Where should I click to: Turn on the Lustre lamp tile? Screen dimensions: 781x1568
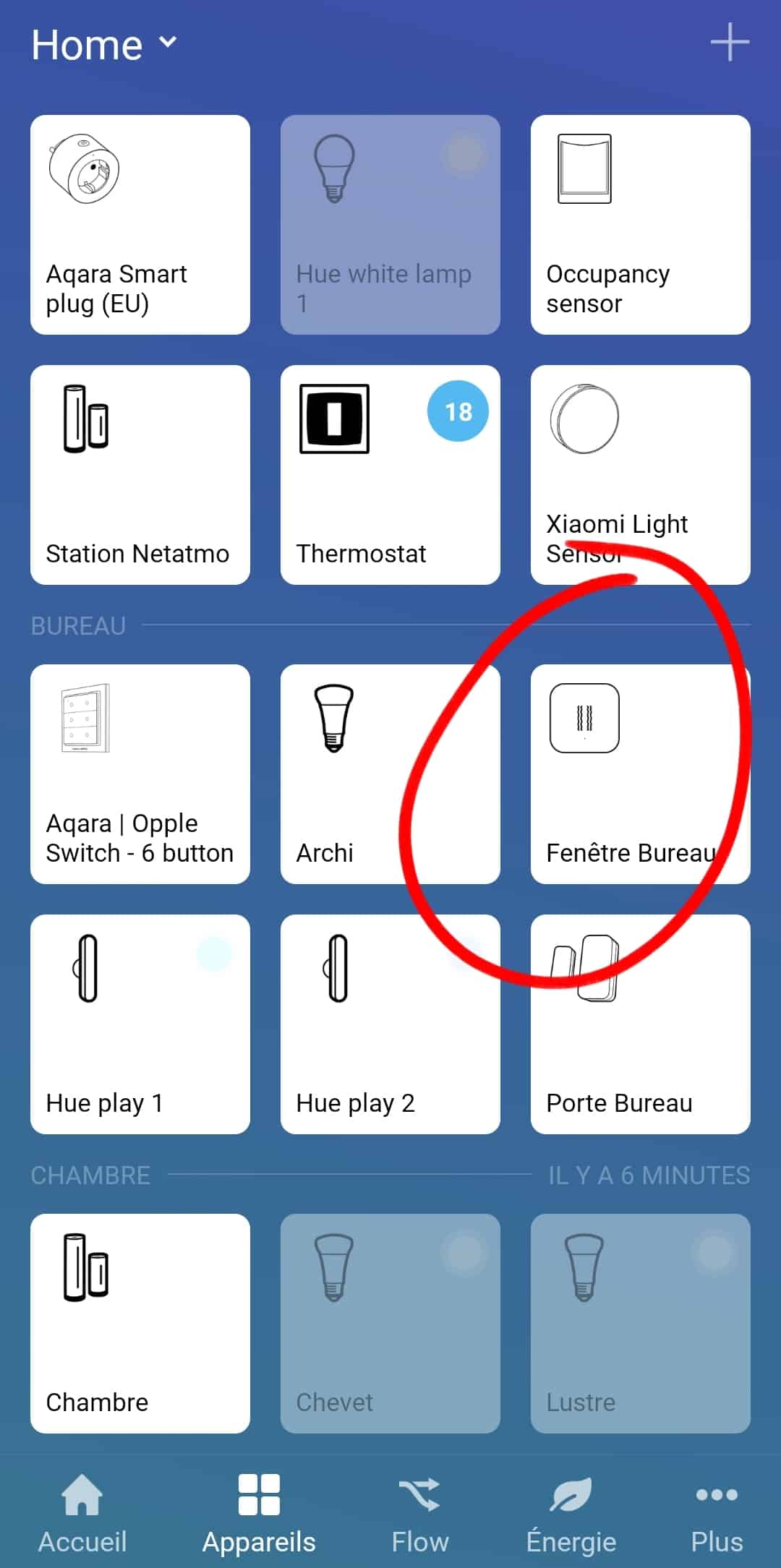coord(641,1324)
